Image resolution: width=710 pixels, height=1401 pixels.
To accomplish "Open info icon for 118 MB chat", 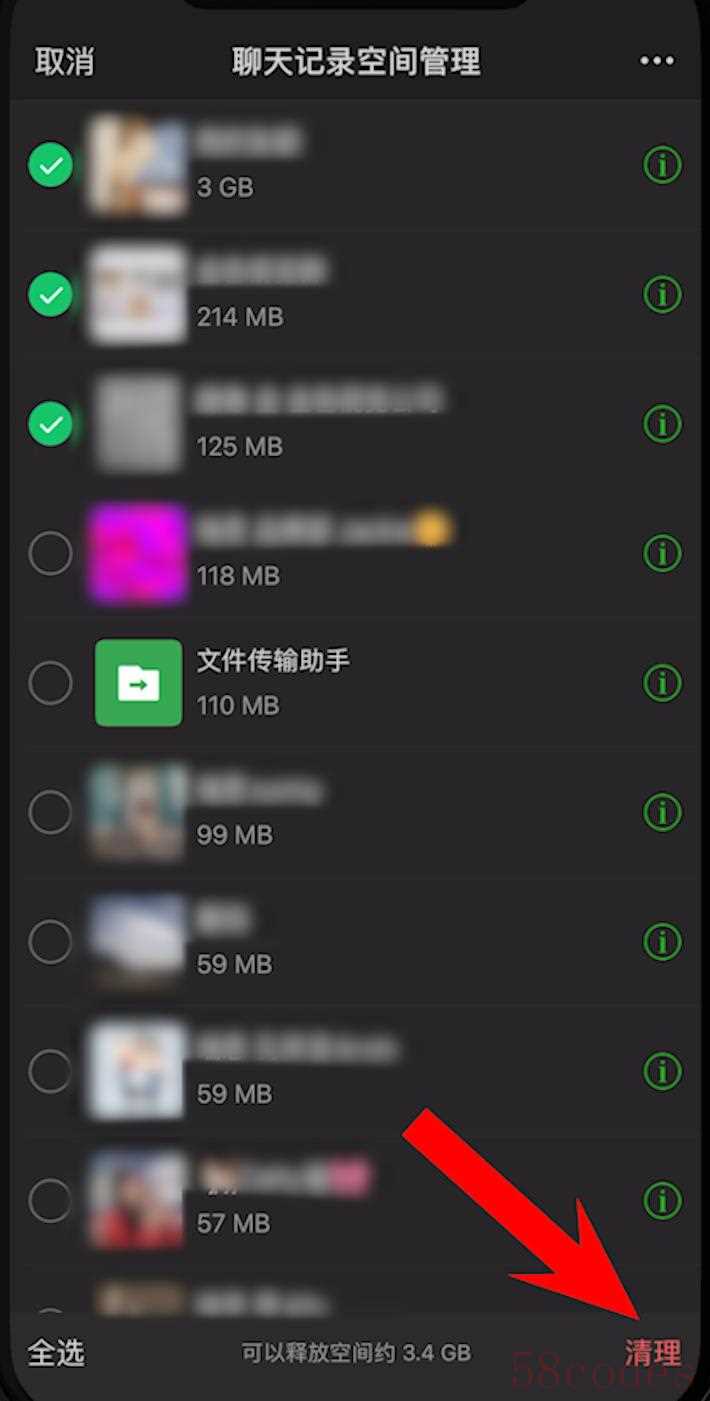I will 661,554.
